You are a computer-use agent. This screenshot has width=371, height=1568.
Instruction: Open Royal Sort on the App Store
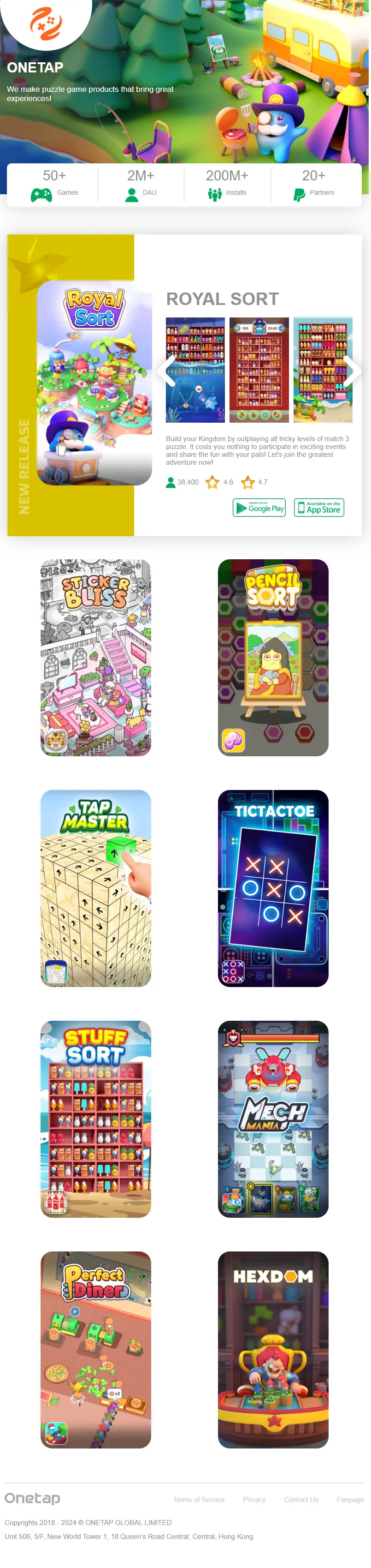pyautogui.click(x=319, y=508)
